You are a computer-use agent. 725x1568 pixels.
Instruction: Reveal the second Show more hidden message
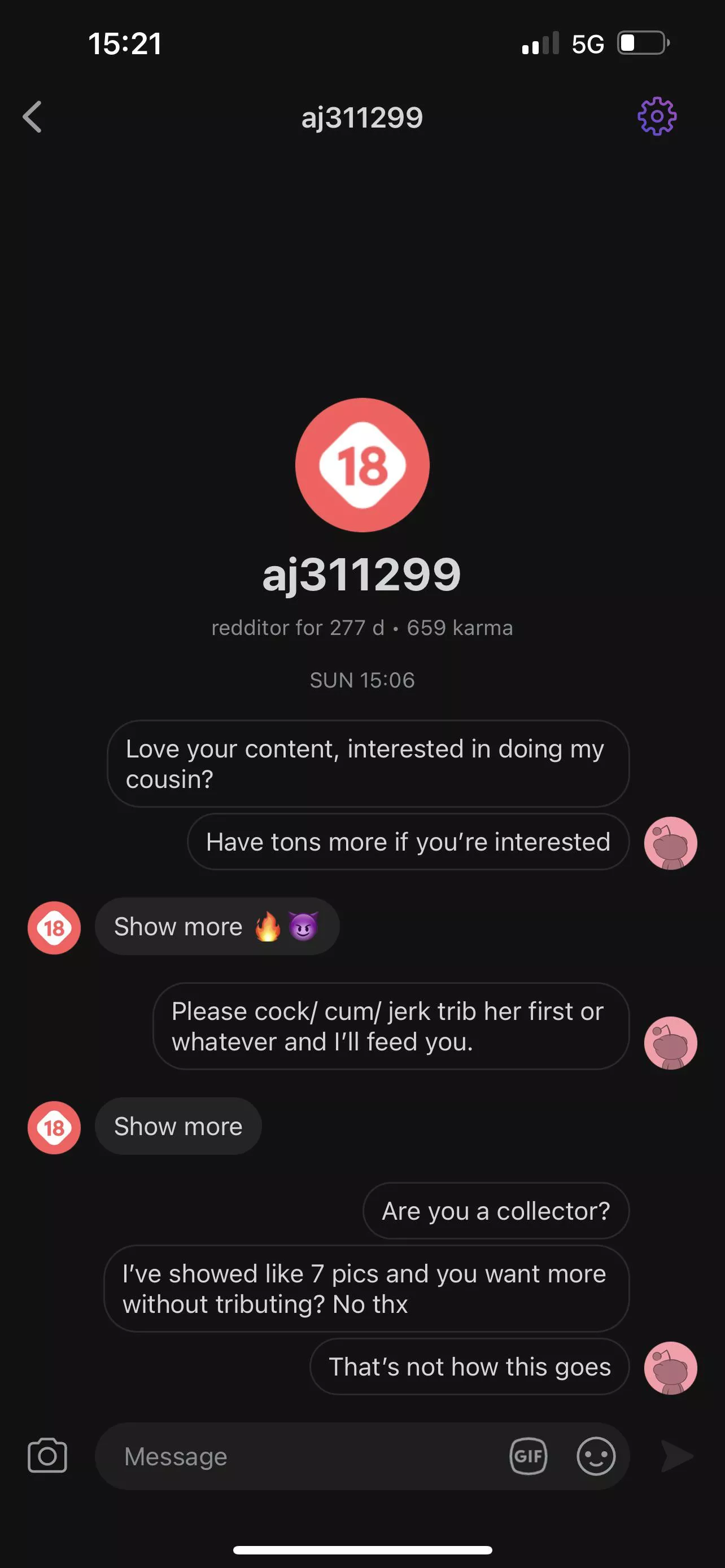tap(178, 1126)
